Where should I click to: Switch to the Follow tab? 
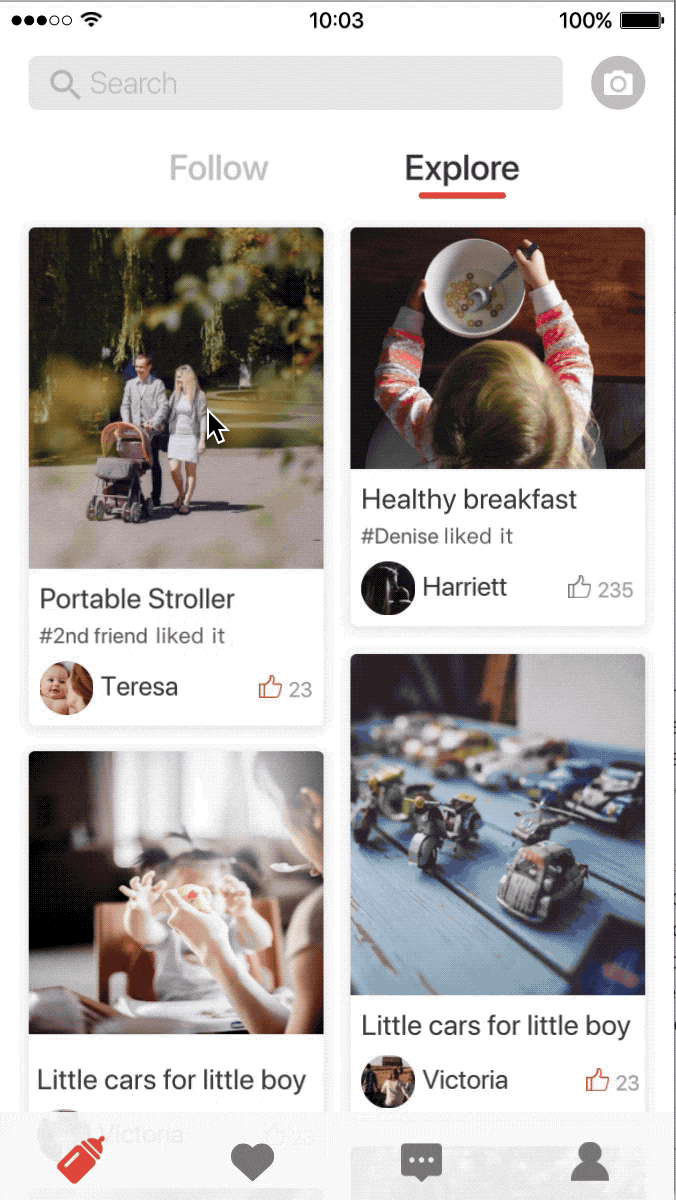tap(218, 168)
